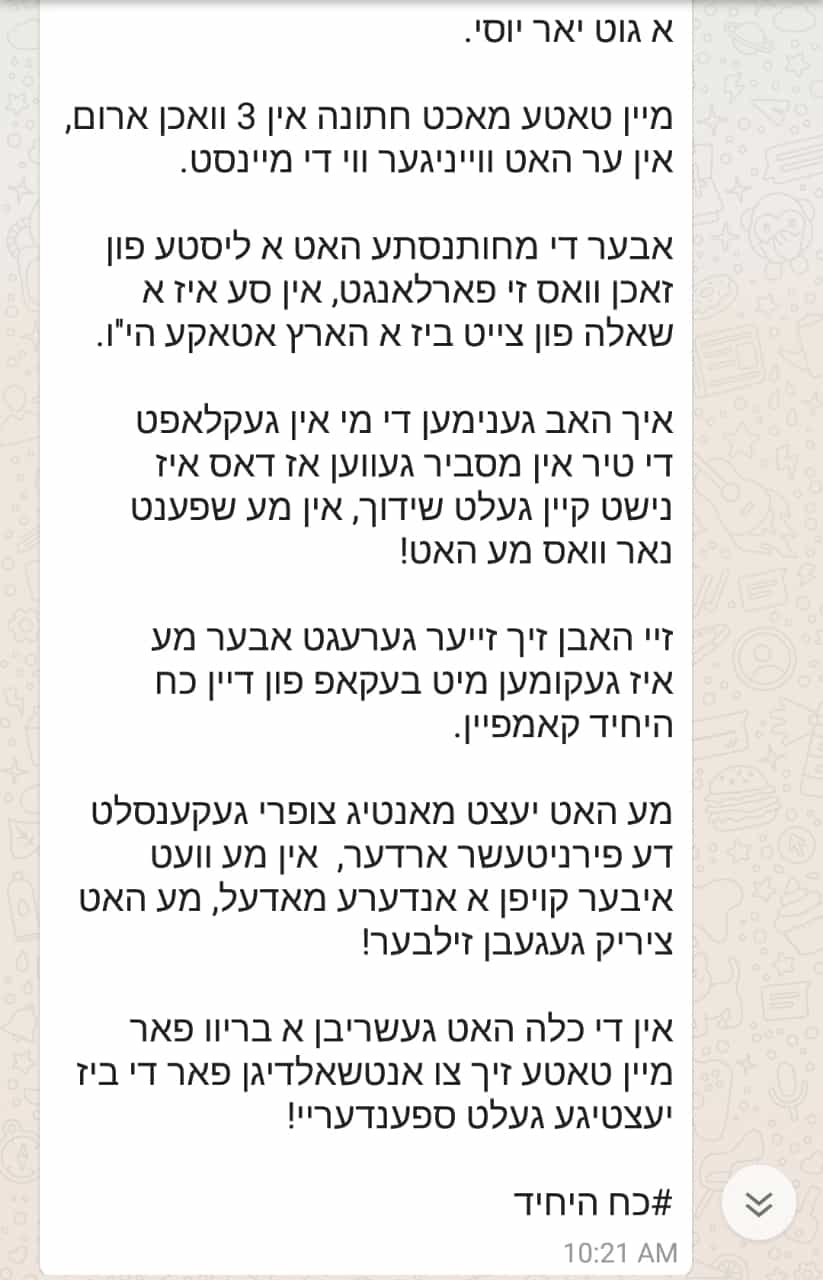Jump to the latest messages

758,1204
